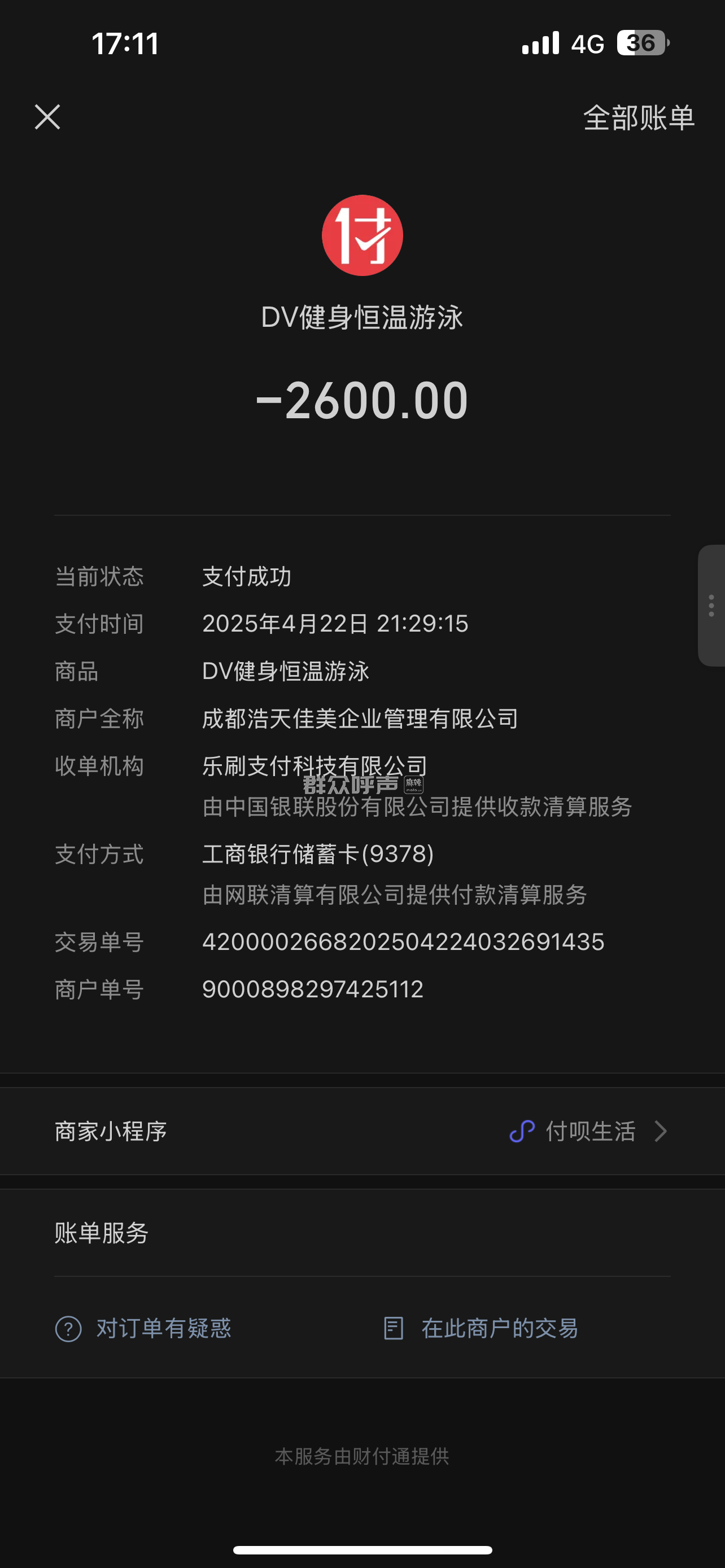Open the 付呗生活 merchant mini program
Viewport: 725px width, 1568px height.
588,1132
